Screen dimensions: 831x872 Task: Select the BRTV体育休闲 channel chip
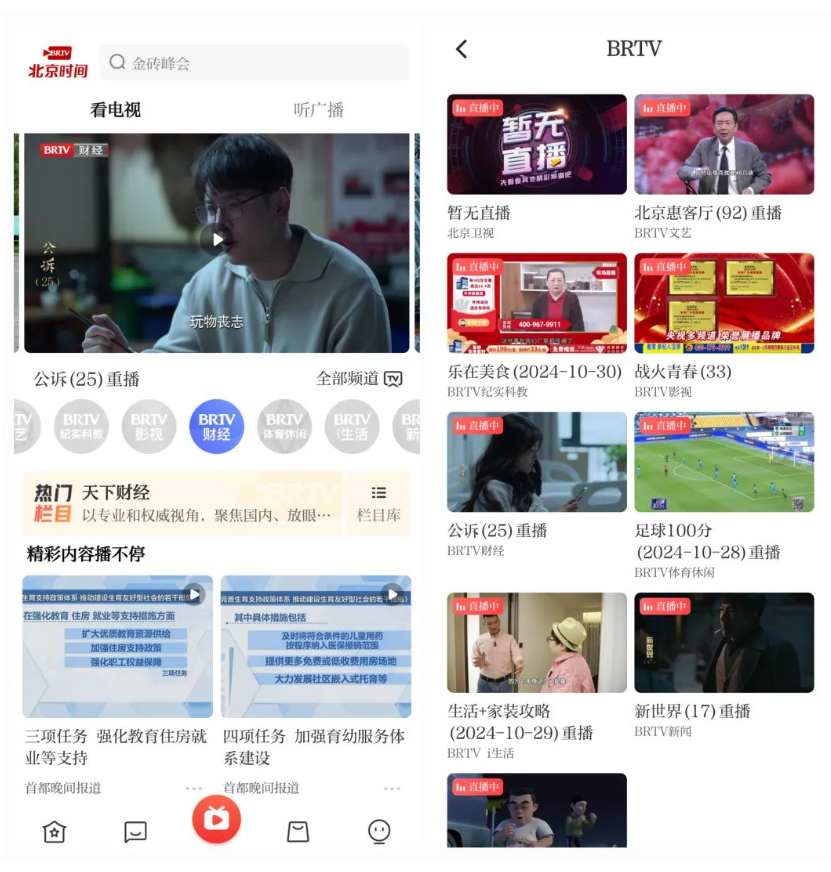click(x=284, y=427)
